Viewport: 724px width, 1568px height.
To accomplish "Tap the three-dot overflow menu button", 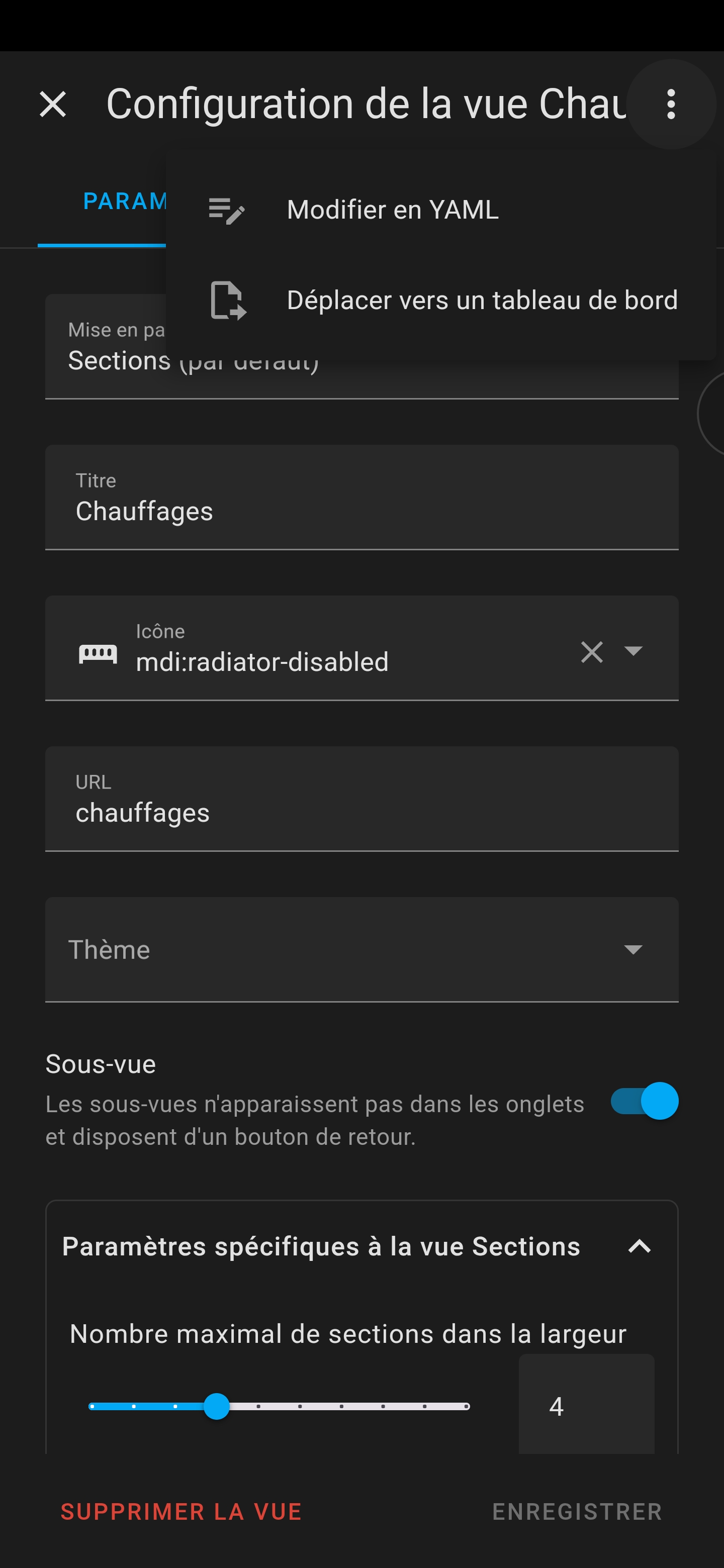I will click(x=671, y=104).
